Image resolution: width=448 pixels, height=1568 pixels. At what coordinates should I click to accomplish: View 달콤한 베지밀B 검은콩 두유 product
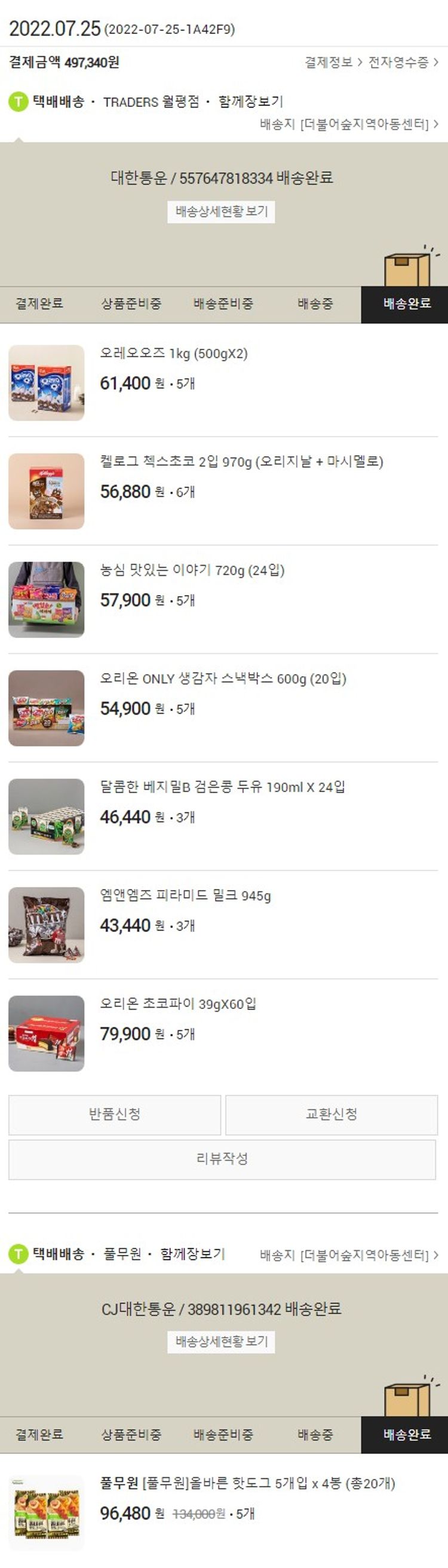click(222, 787)
